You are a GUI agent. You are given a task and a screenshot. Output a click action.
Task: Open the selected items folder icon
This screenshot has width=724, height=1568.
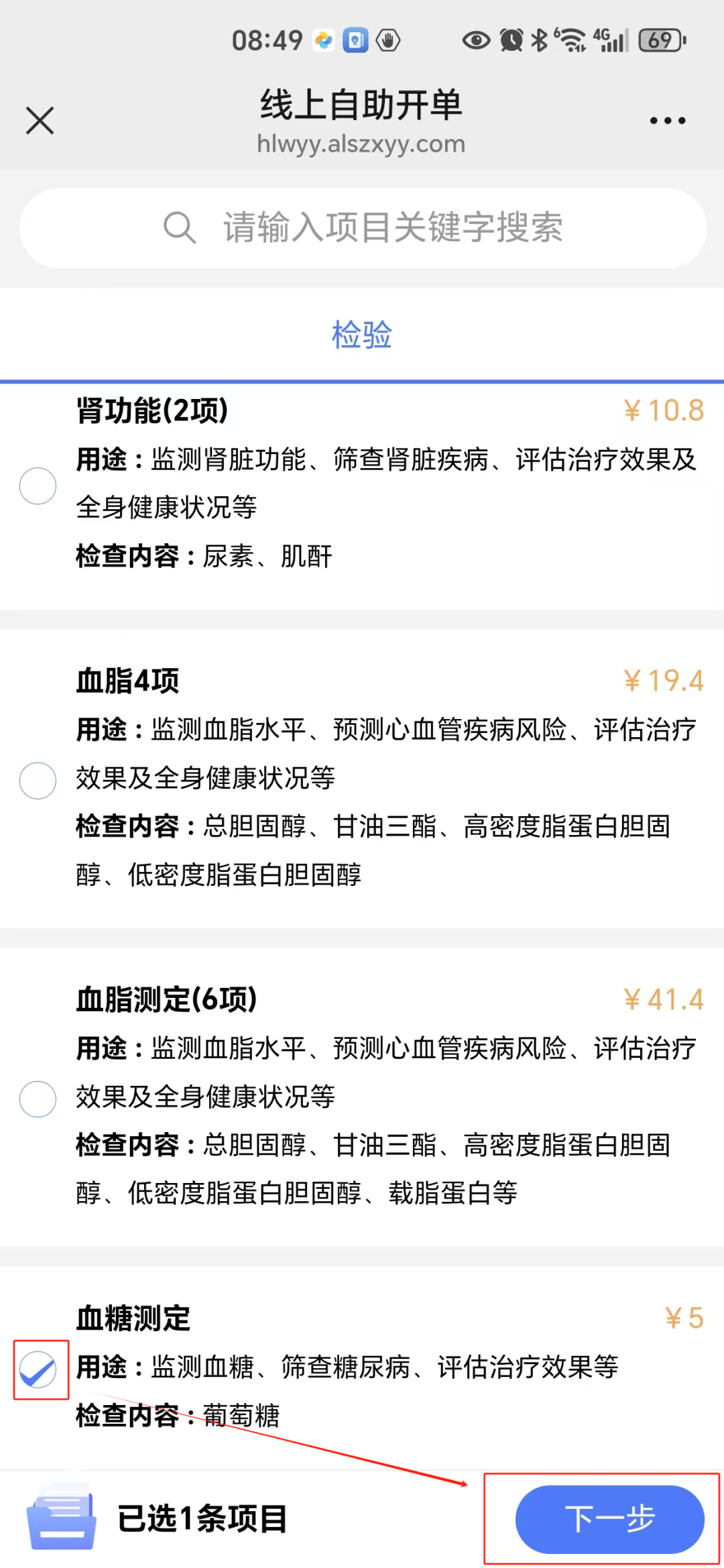pyautogui.click(x=61, y=1517)
